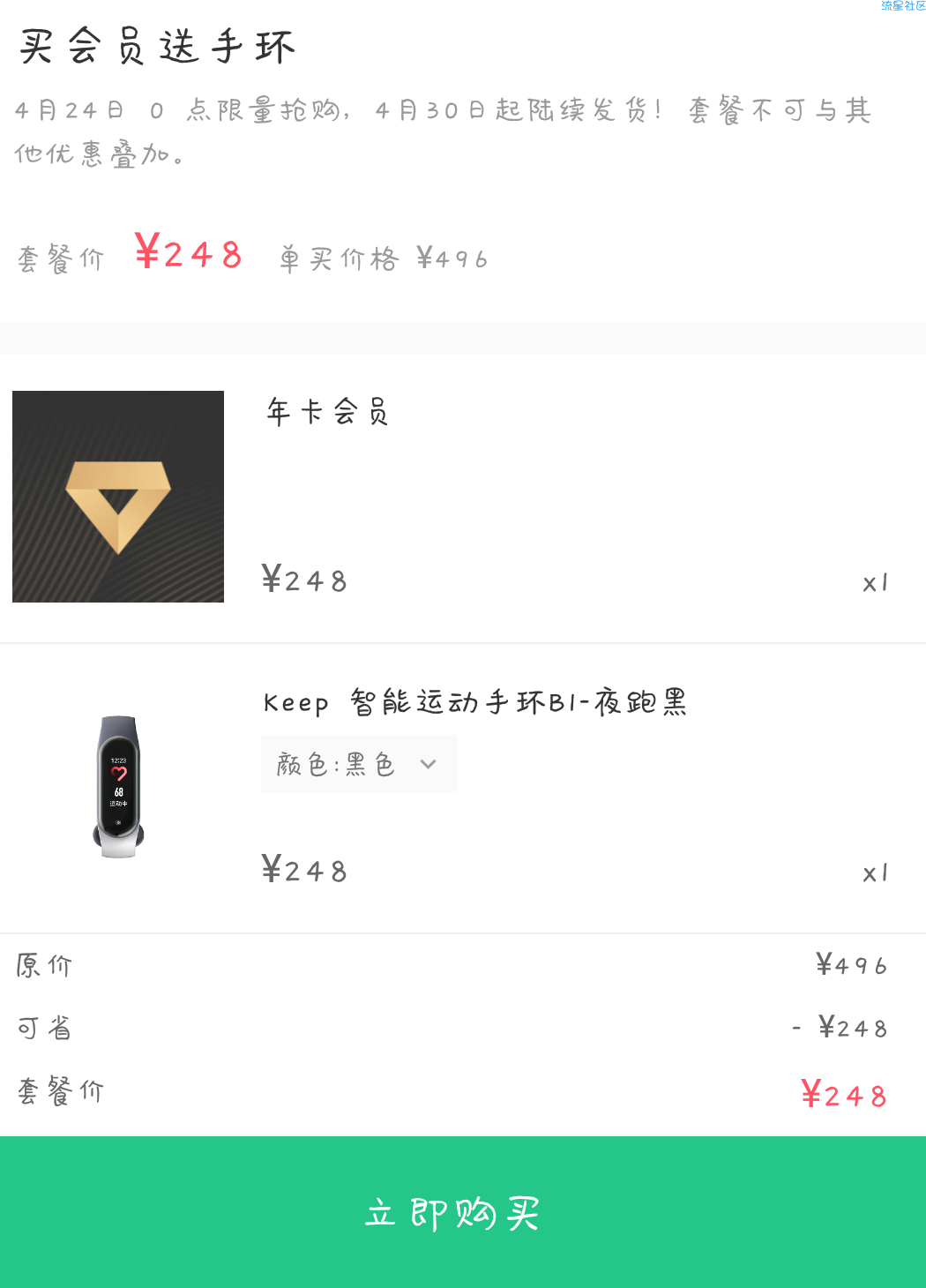Open the 年卡会员 membership item

pos(328,412)
